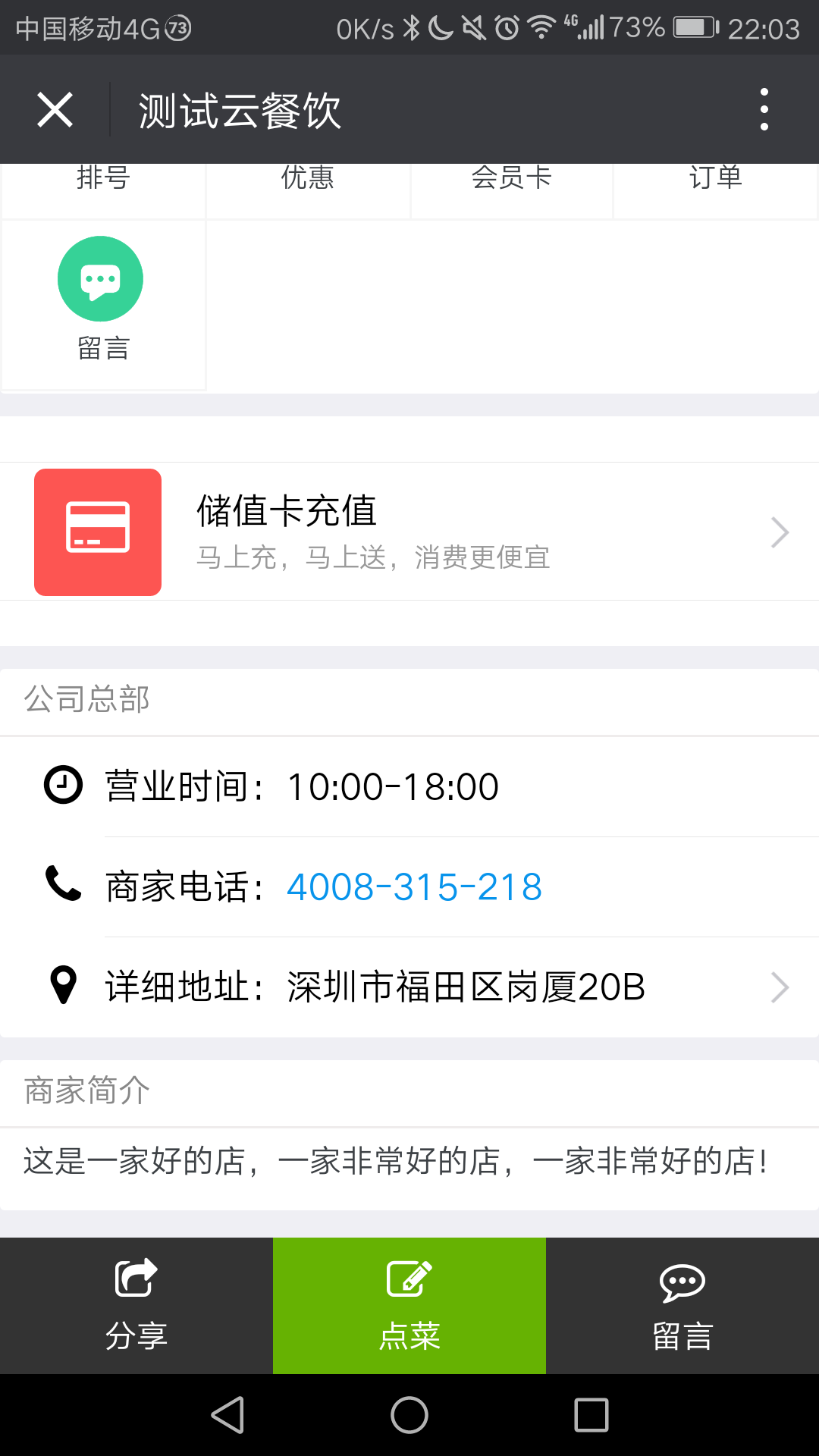Image resolution: width=819 pixels, height=1456 pixels.
Task: Open 优惠 offers option
Action: click(x=307, y=182)
